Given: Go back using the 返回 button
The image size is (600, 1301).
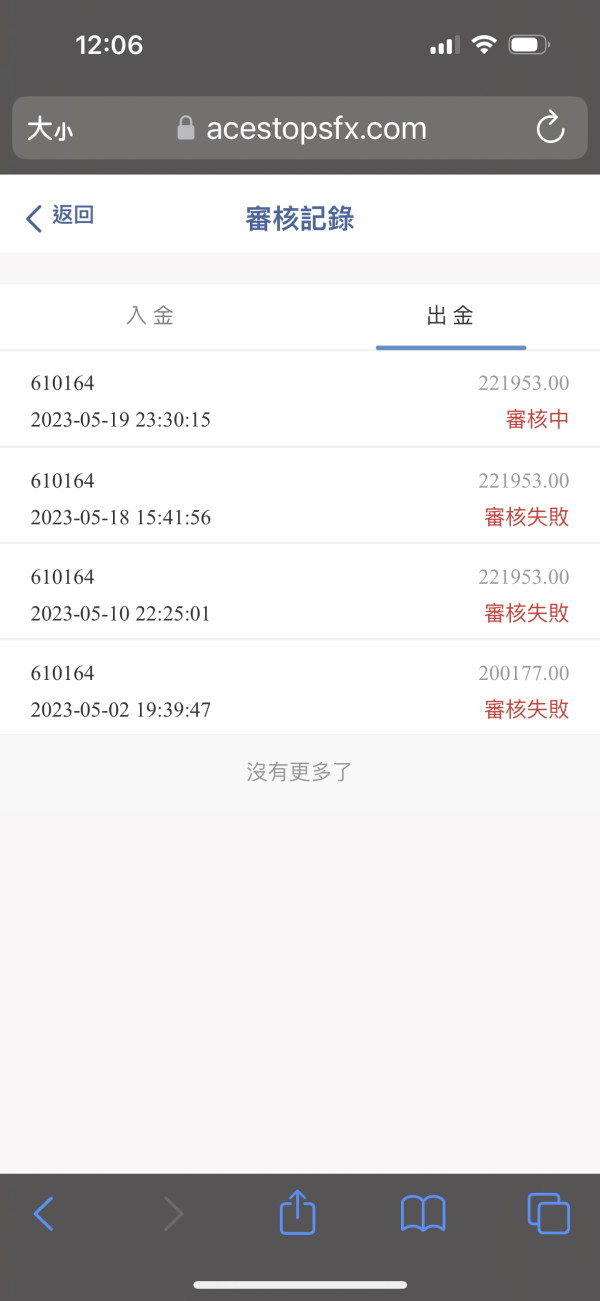Looking at the screenshot, I should click(x=60, y=217).
